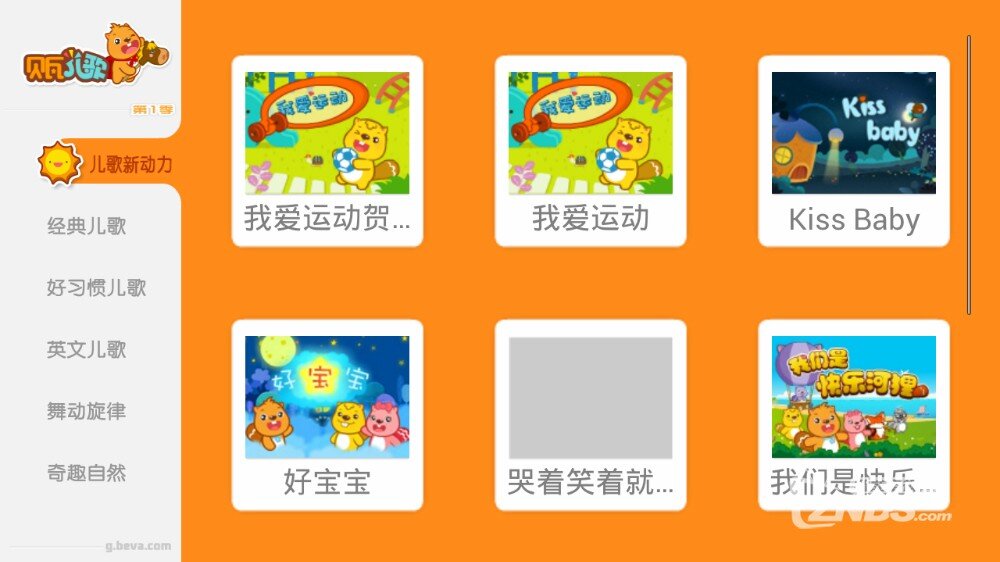This screenshot has width=1000, height=562.
Task: Play the Kiss Baby video
Action: (853, 150)
